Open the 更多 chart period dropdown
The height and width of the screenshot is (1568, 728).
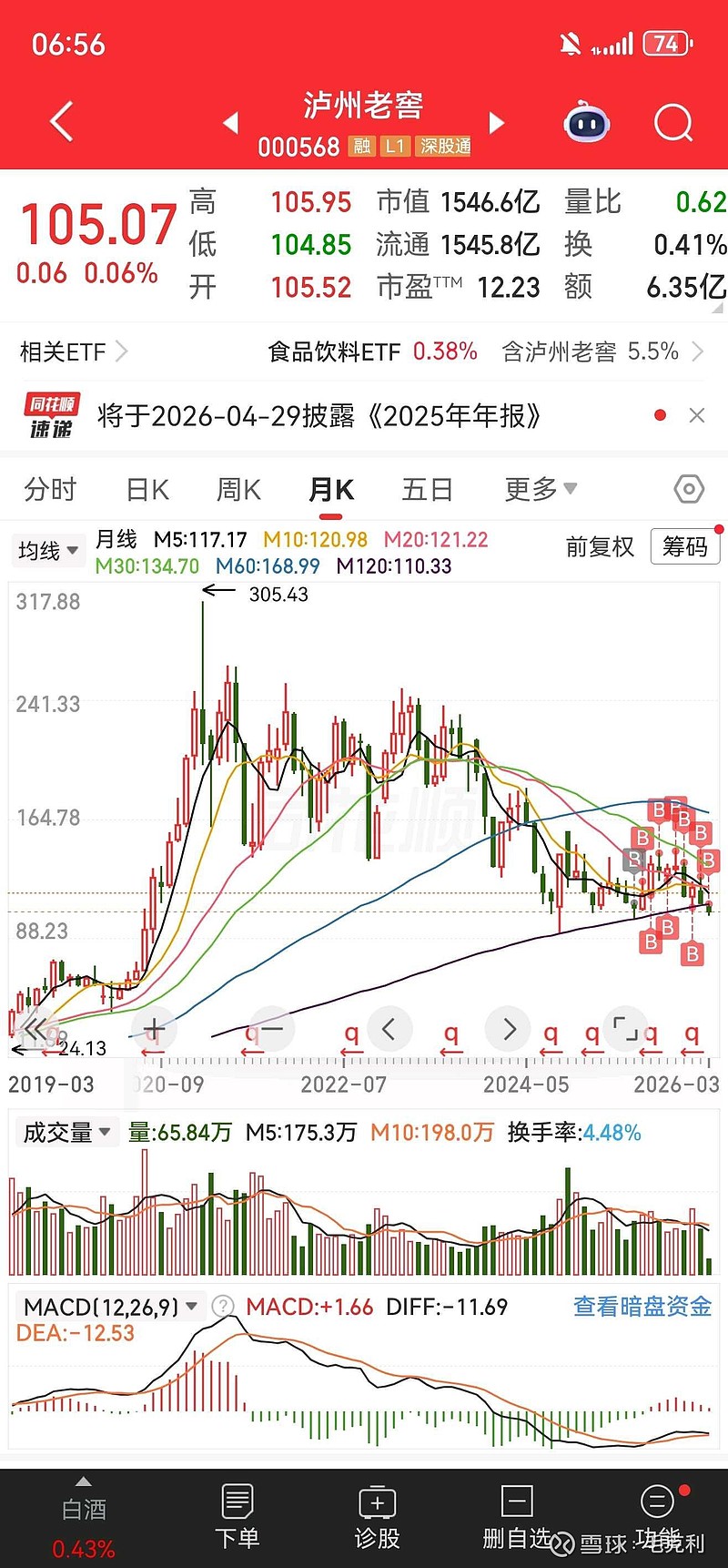(x=539, y=489)
